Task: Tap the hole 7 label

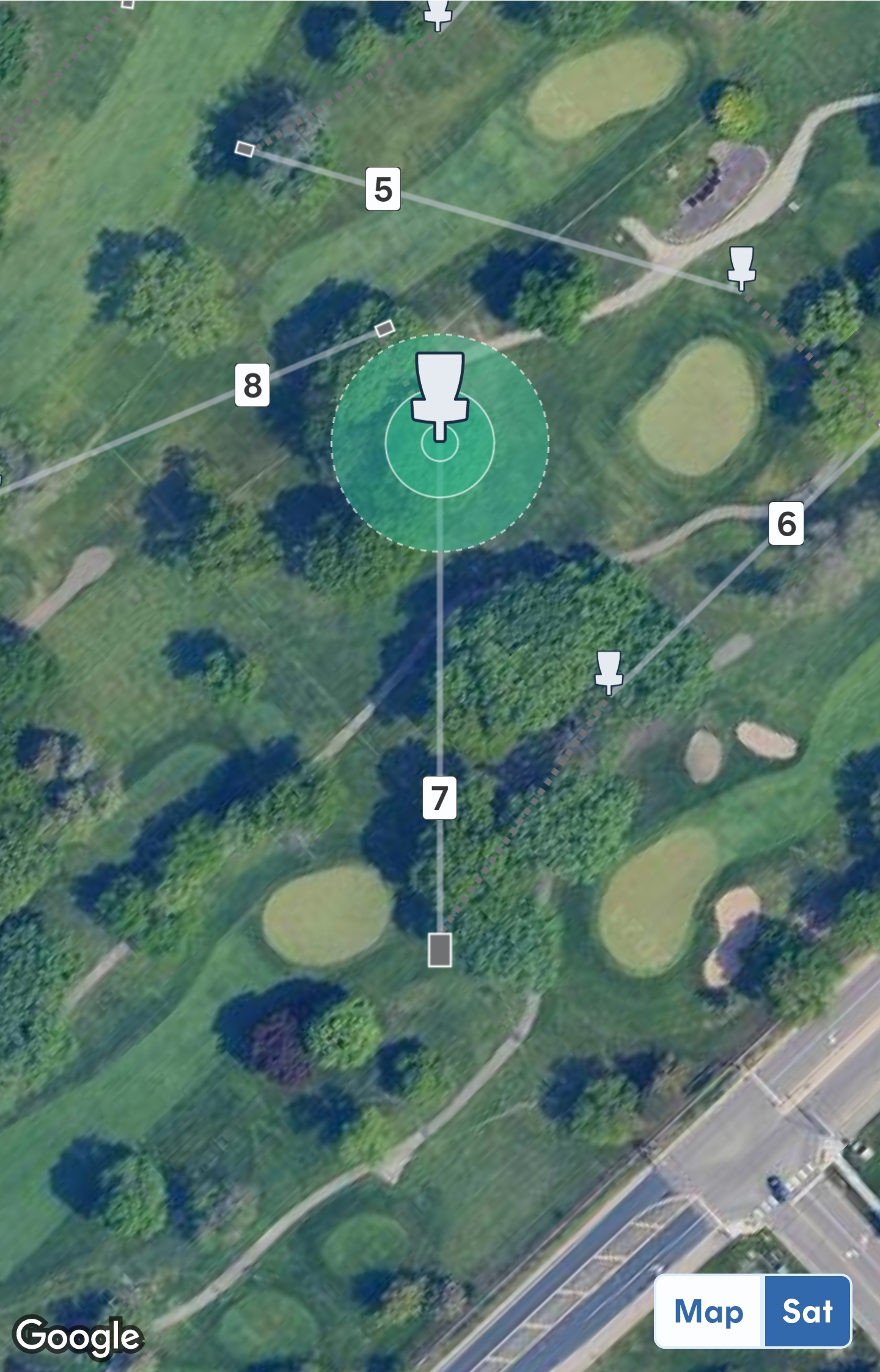Action: (439, 798)
